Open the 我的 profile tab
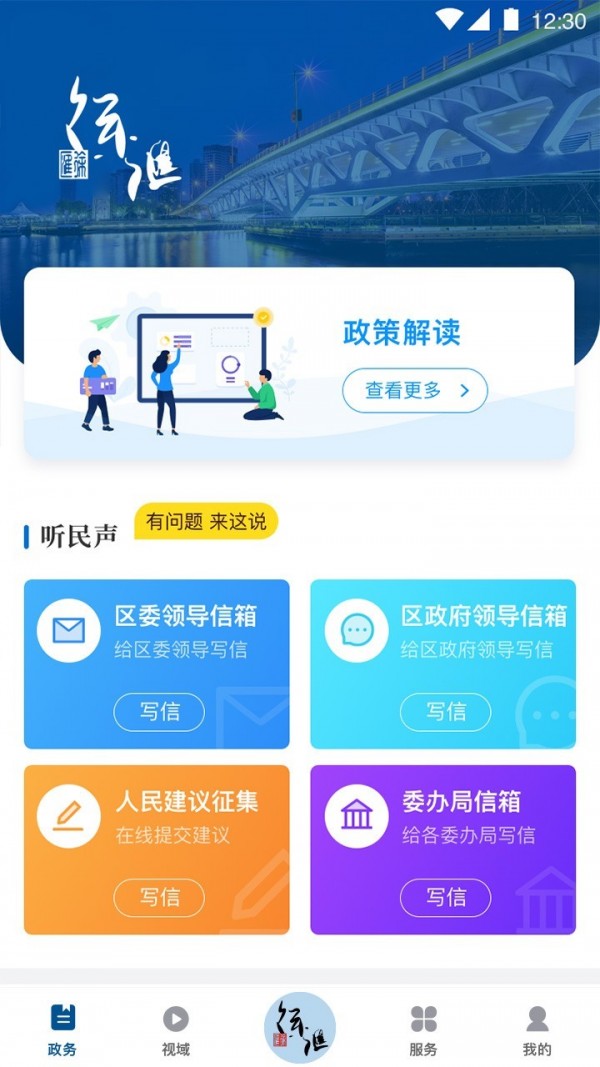Image resolution: width=600 pixels, height=1067 pixels. click(x=537, y=1030)
